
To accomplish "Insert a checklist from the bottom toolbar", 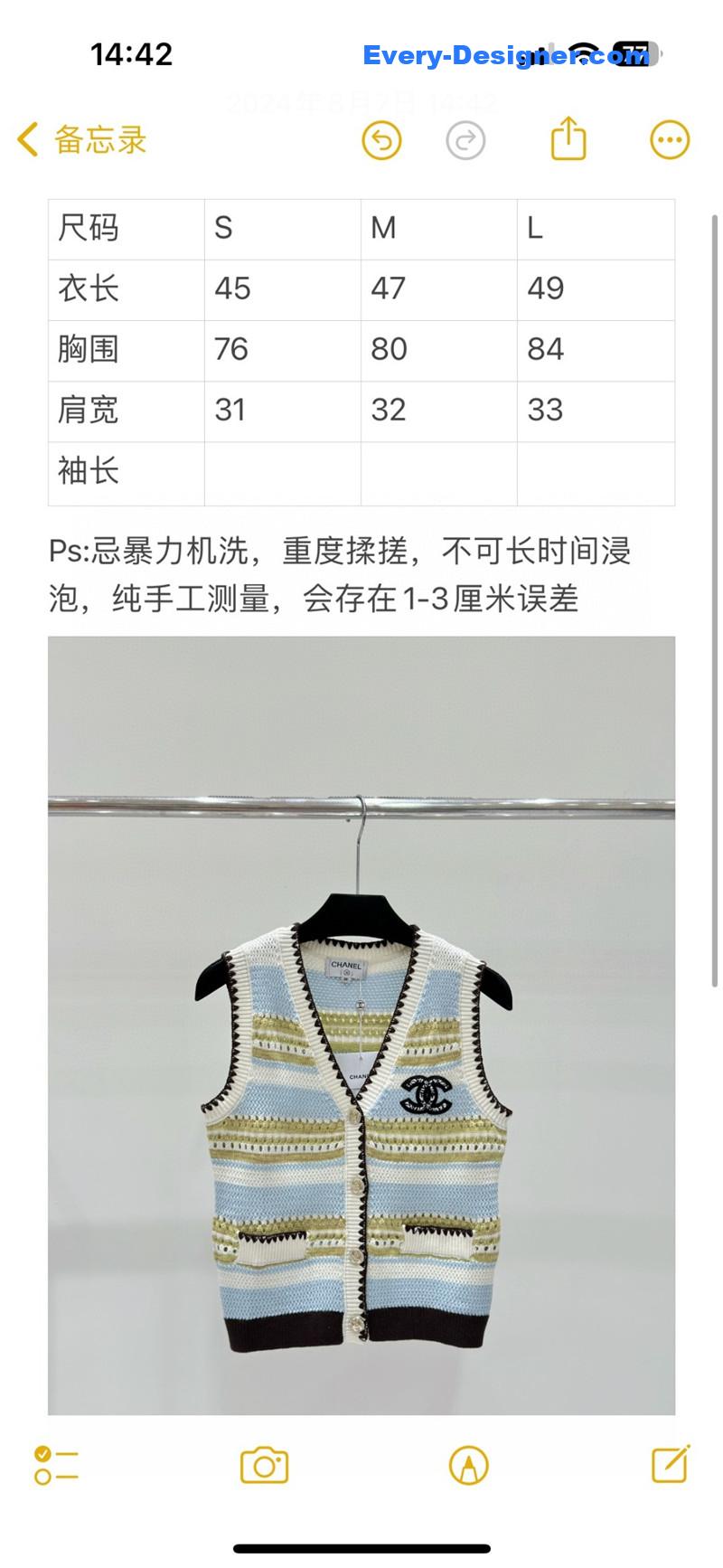I will pos(55,1468).
